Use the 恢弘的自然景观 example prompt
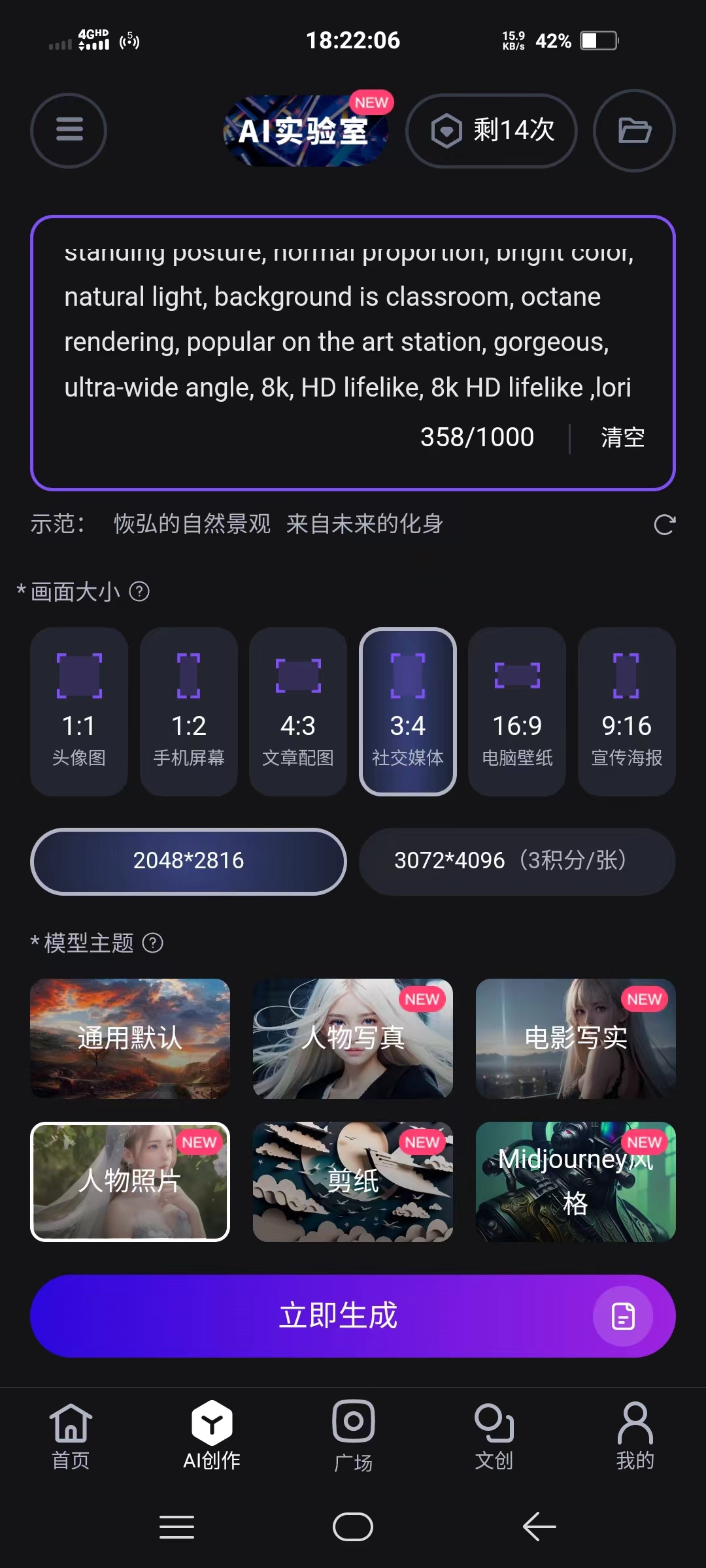Image resolution: width=706 pixels, height=1568 pixels. pyautogui.click(x=192, y=524)
